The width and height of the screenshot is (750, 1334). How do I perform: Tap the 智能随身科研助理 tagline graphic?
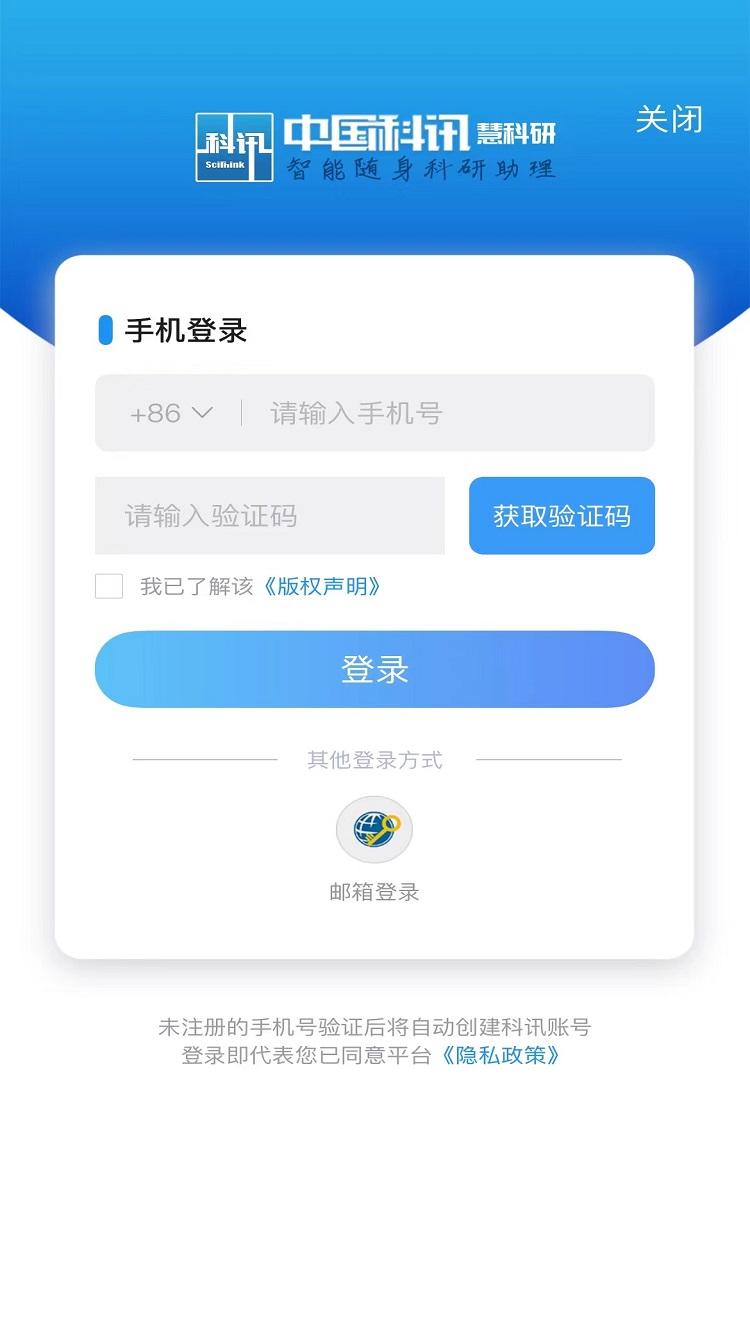pyautogui.click(x=420, y=172)
